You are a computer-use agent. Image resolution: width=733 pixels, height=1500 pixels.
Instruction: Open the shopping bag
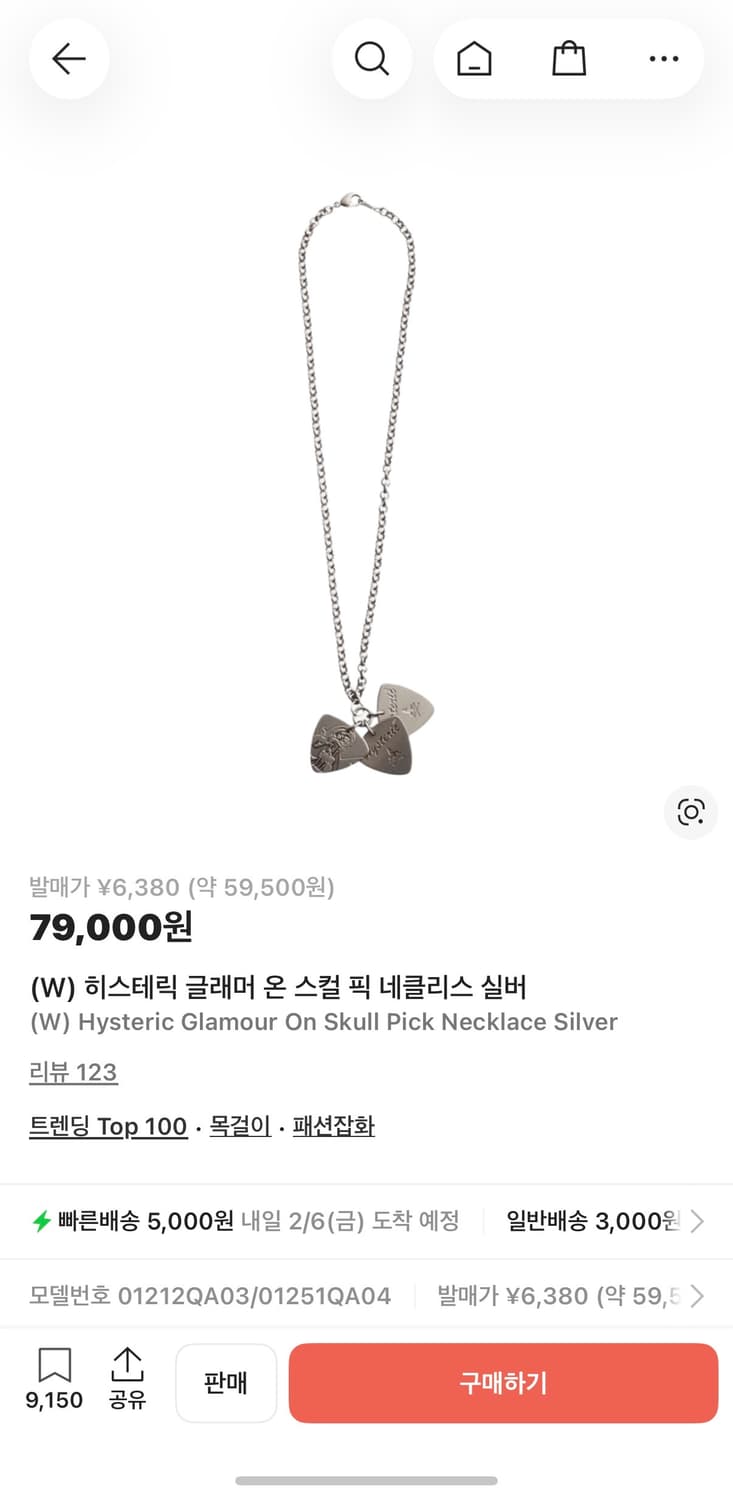pyautogui.click(x=569, y=58)
